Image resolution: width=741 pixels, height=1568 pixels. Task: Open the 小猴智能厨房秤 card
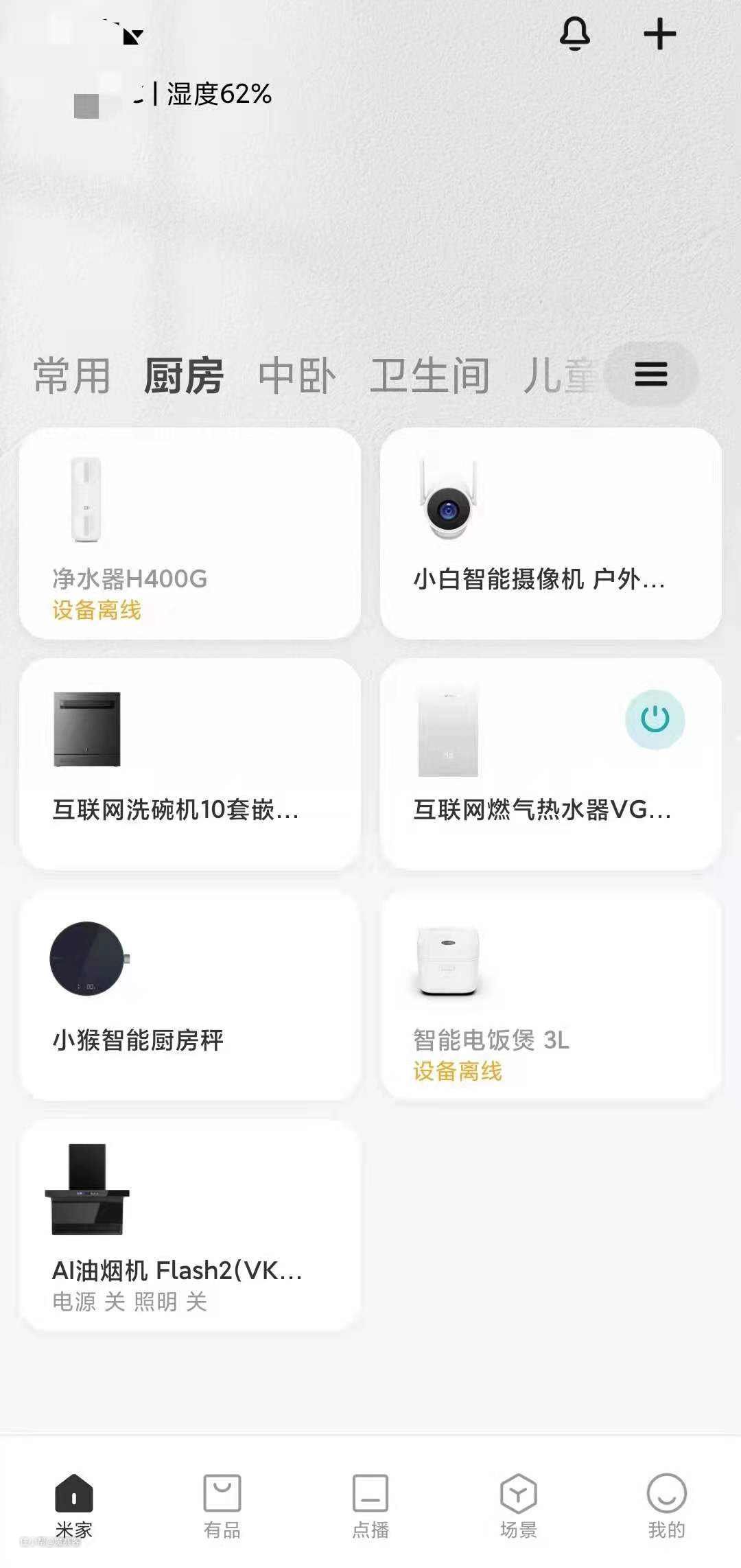point(190,995)
